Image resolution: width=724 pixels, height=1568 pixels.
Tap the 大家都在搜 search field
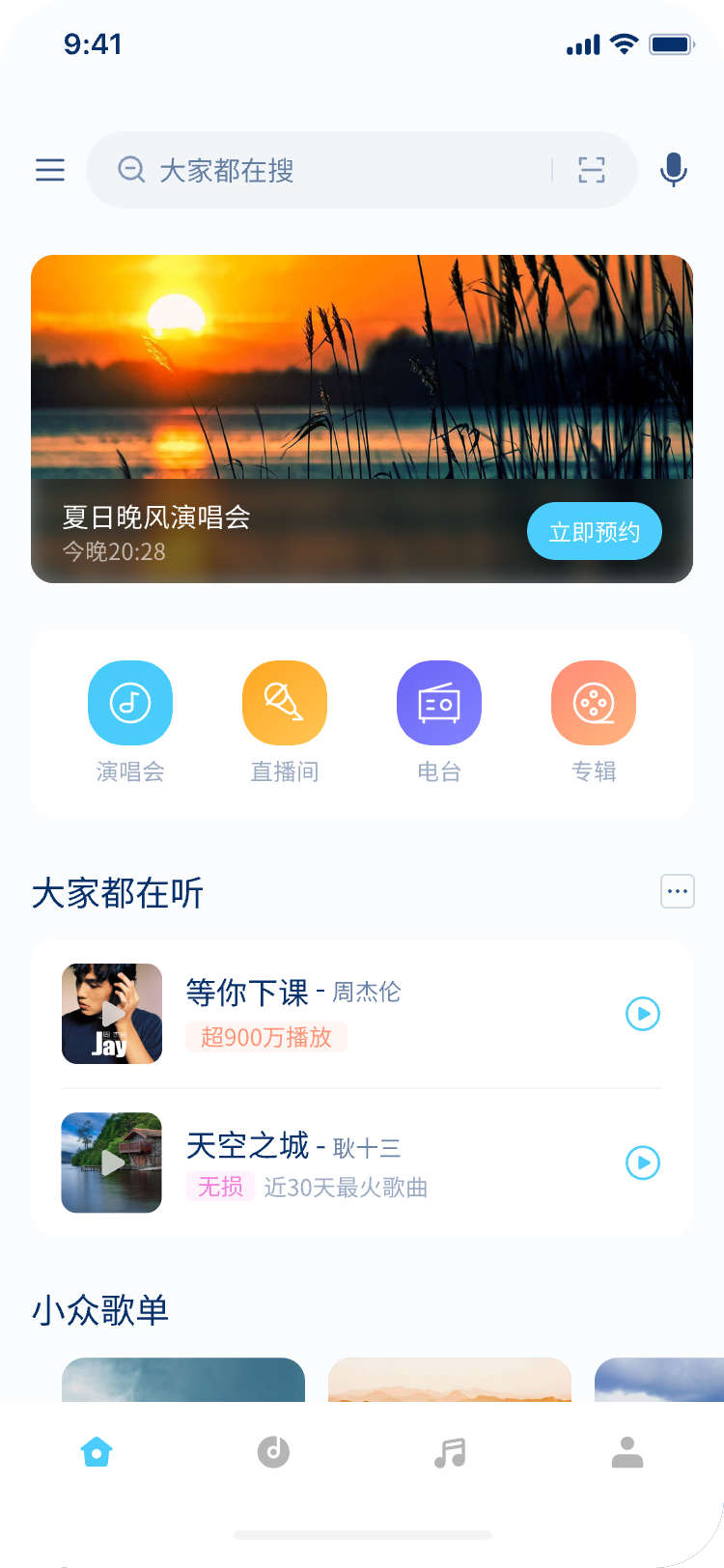click(x=328, y=171)
